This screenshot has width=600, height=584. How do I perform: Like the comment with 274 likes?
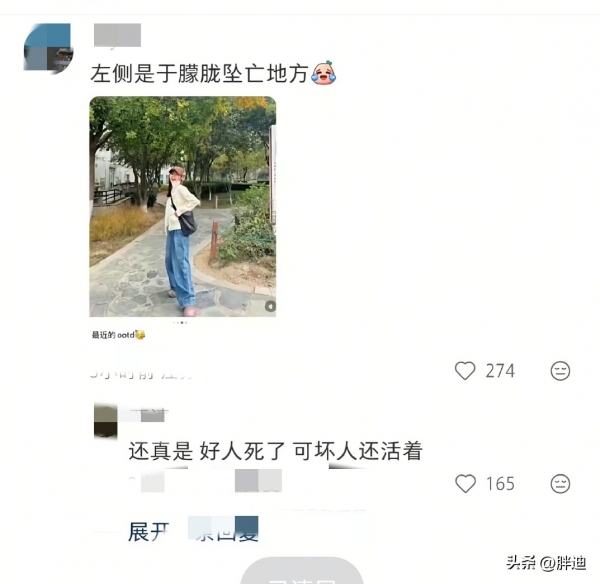(x=465, y=371)
